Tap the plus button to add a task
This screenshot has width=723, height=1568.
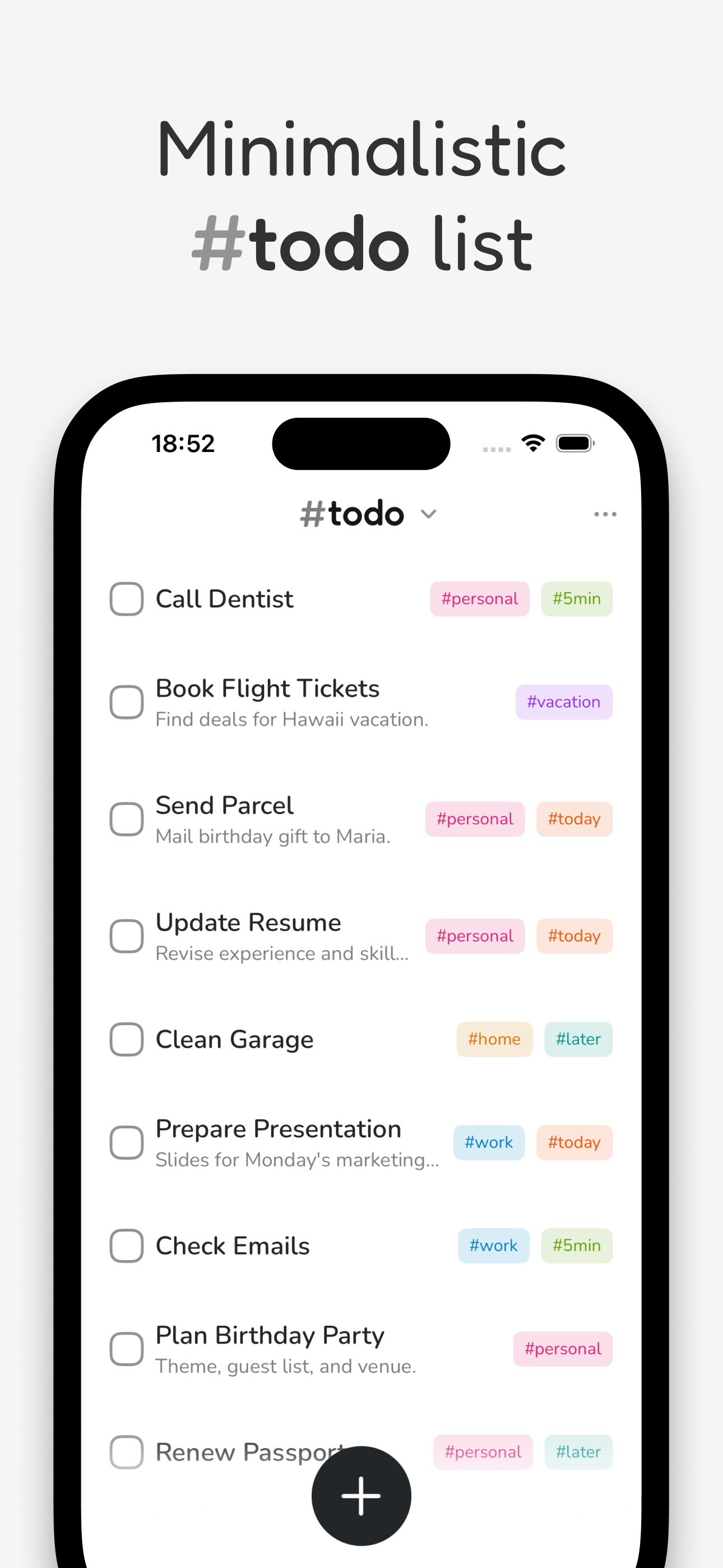[x=361, y=1496]
